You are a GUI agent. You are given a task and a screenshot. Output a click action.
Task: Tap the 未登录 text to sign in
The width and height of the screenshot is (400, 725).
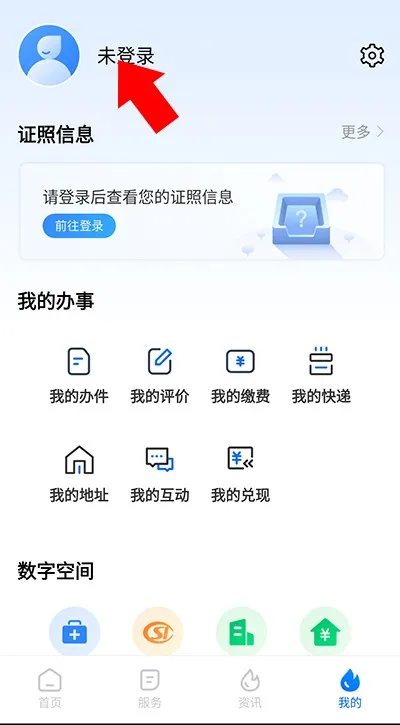coord(126,56)
